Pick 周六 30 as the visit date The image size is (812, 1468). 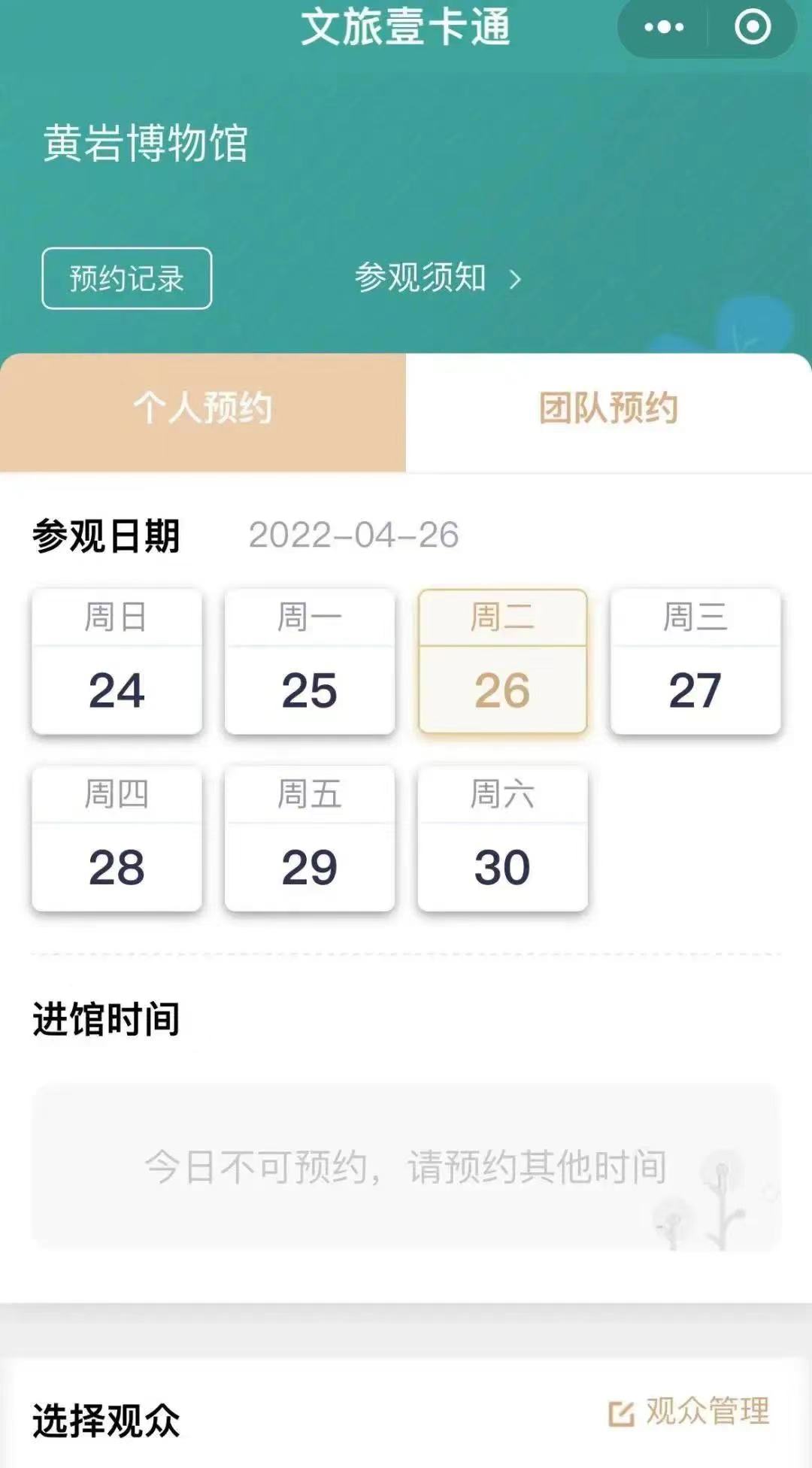tap(502, 839)
